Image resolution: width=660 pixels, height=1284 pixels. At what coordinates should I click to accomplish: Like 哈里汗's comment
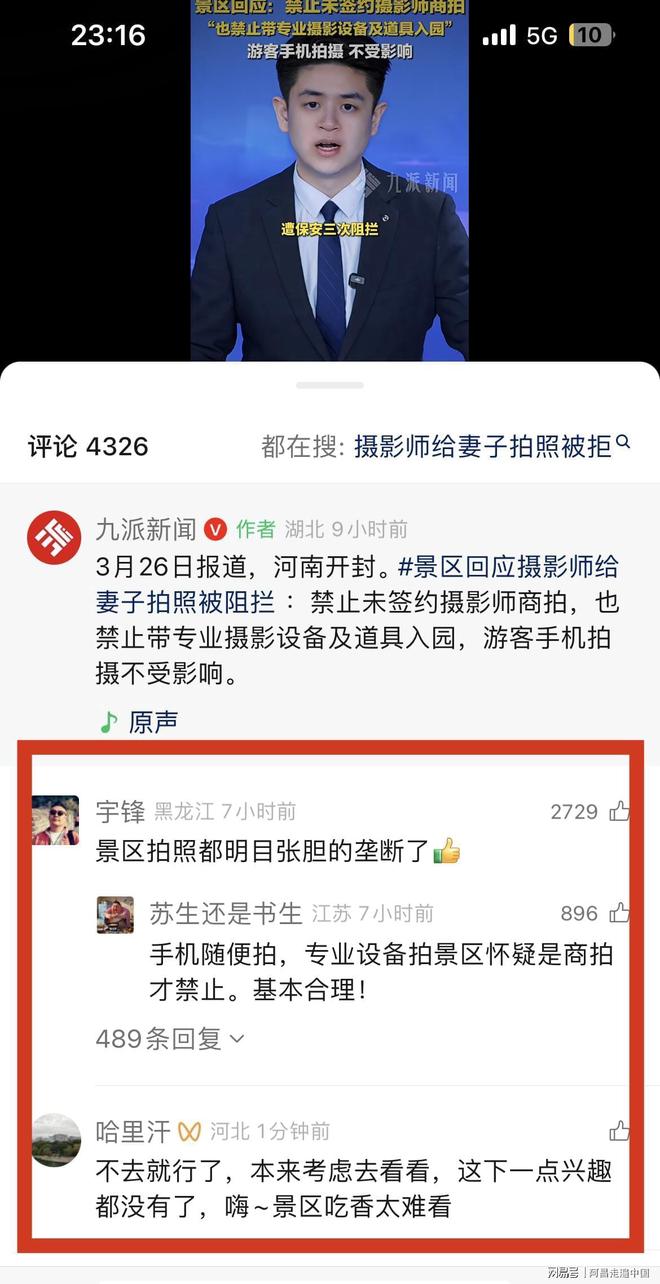620,1131
